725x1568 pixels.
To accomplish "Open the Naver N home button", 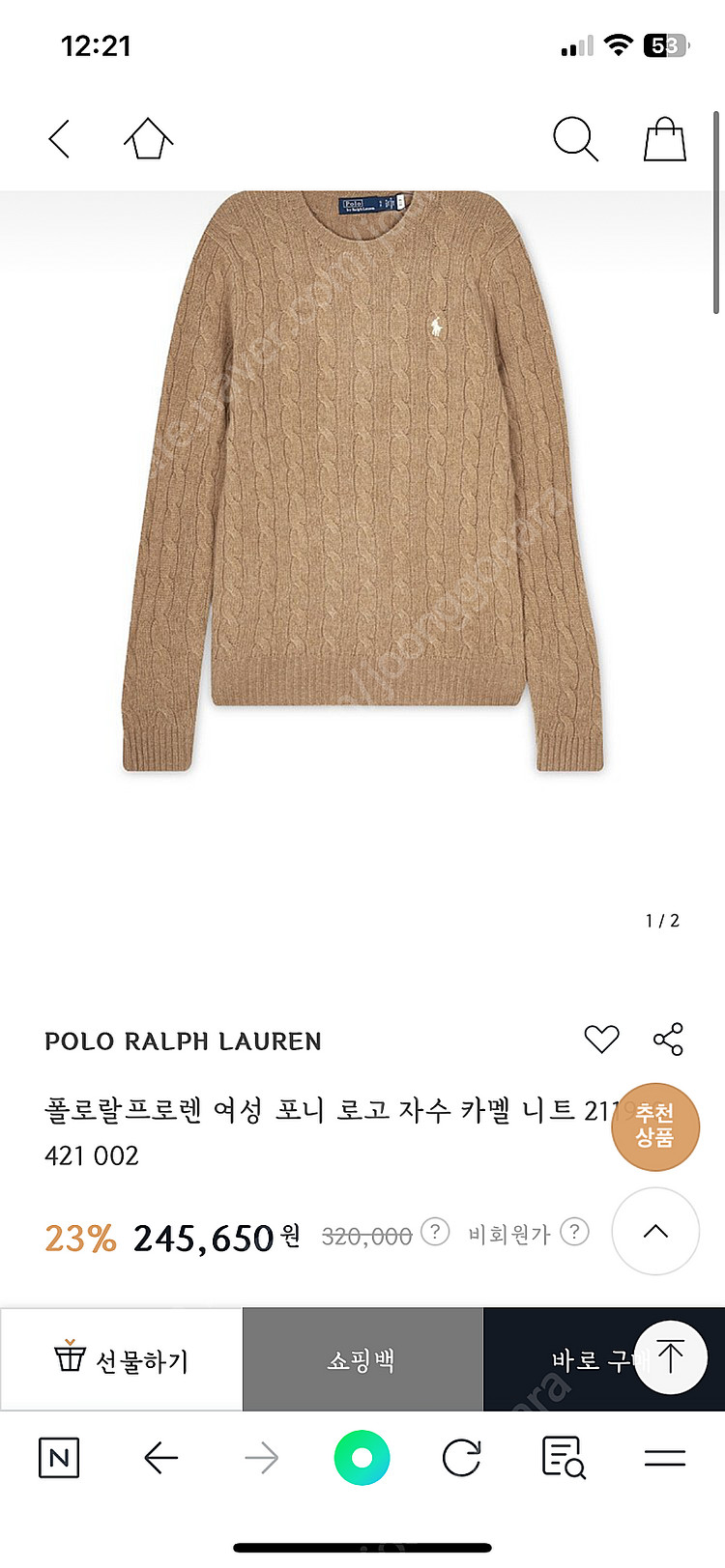I will point(59,1457).
